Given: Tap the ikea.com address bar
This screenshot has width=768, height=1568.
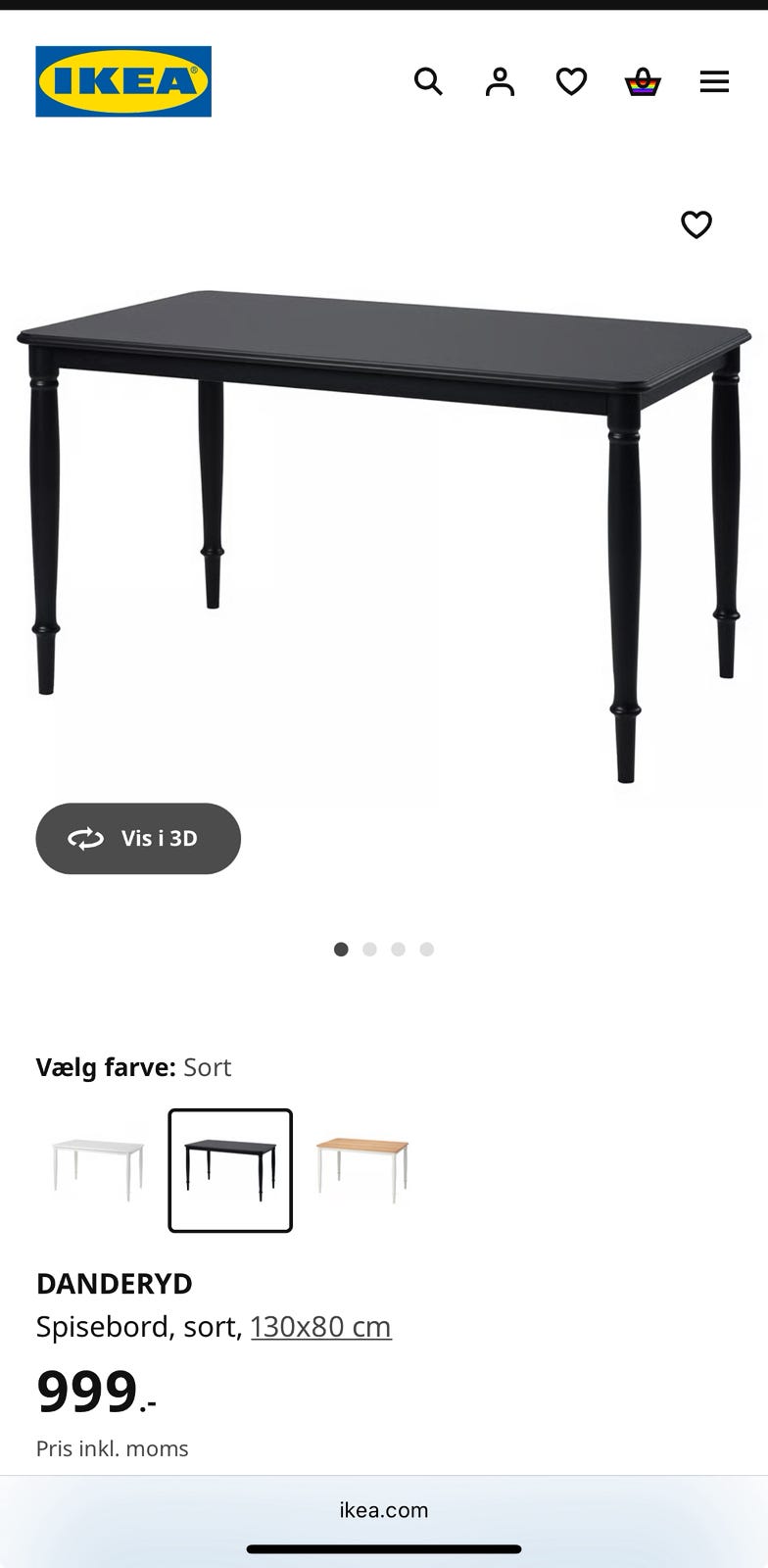Looking at the screenshot, I should point(384,1509).
